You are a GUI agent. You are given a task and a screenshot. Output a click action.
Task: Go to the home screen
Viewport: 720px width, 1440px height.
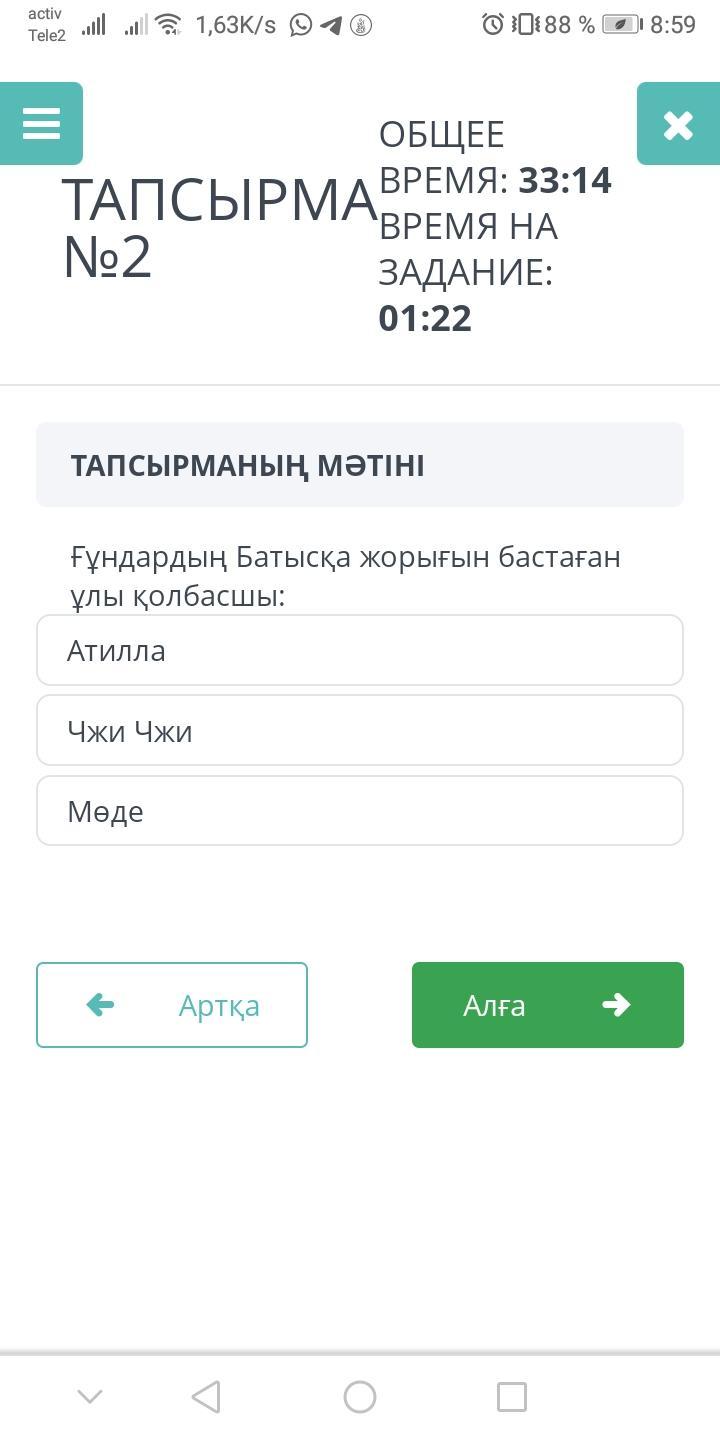[x=360, y=1397]
